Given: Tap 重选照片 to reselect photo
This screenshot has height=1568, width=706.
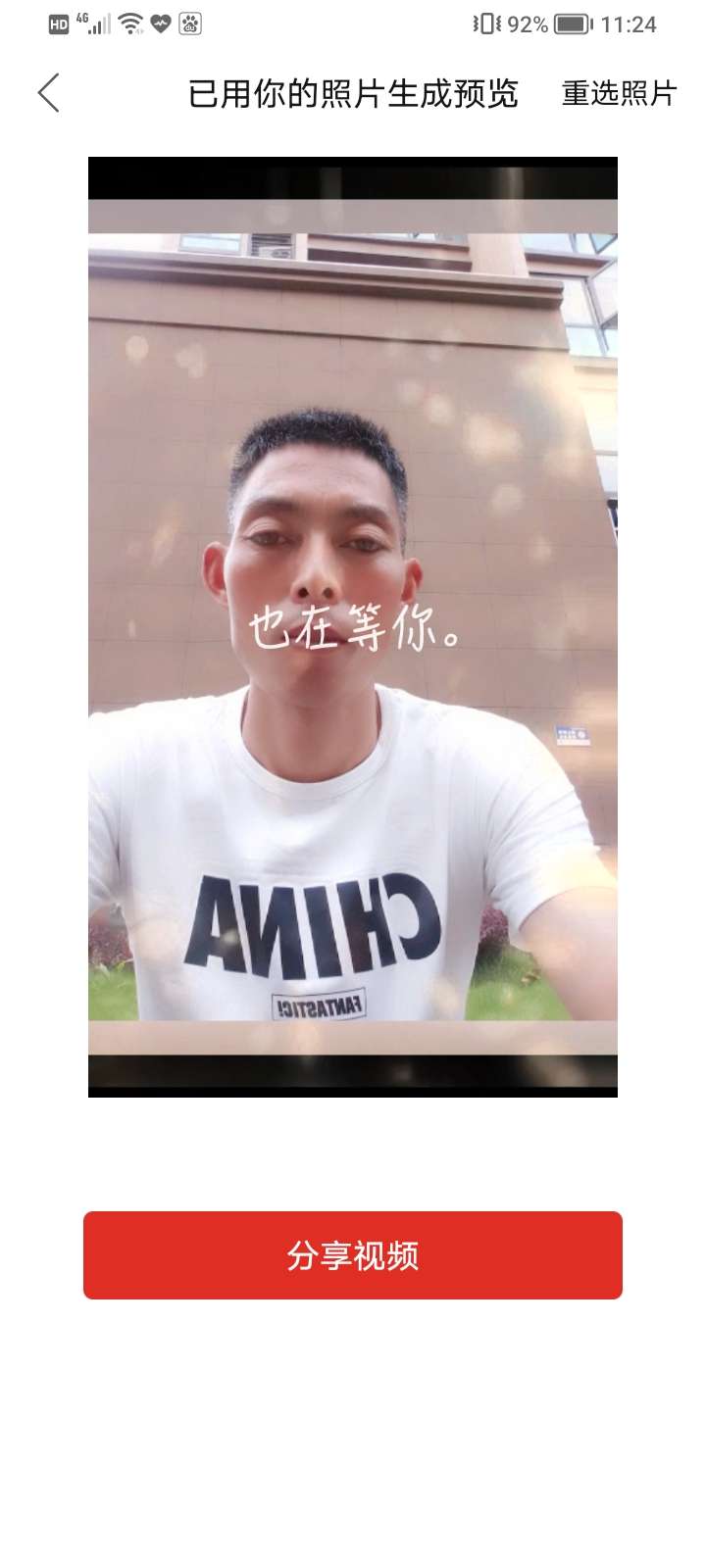Looking at the screenshot, I should click(x=619, y=94).
